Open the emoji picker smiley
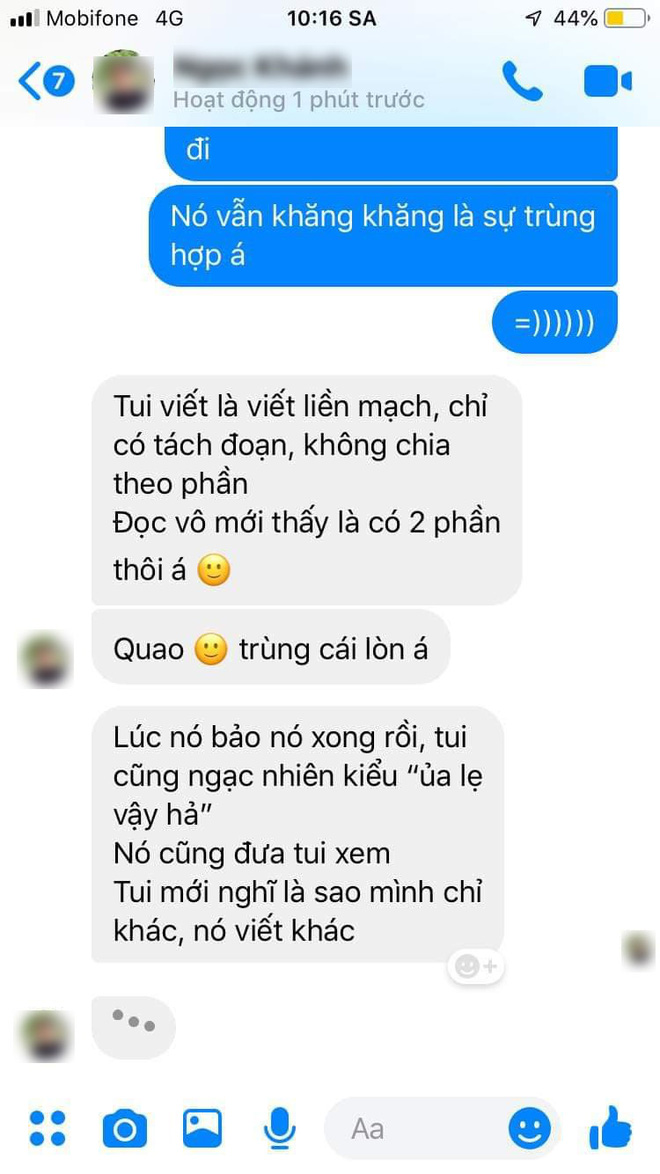This screenshot has height=1174, width=660. (x=529, y=1128)
